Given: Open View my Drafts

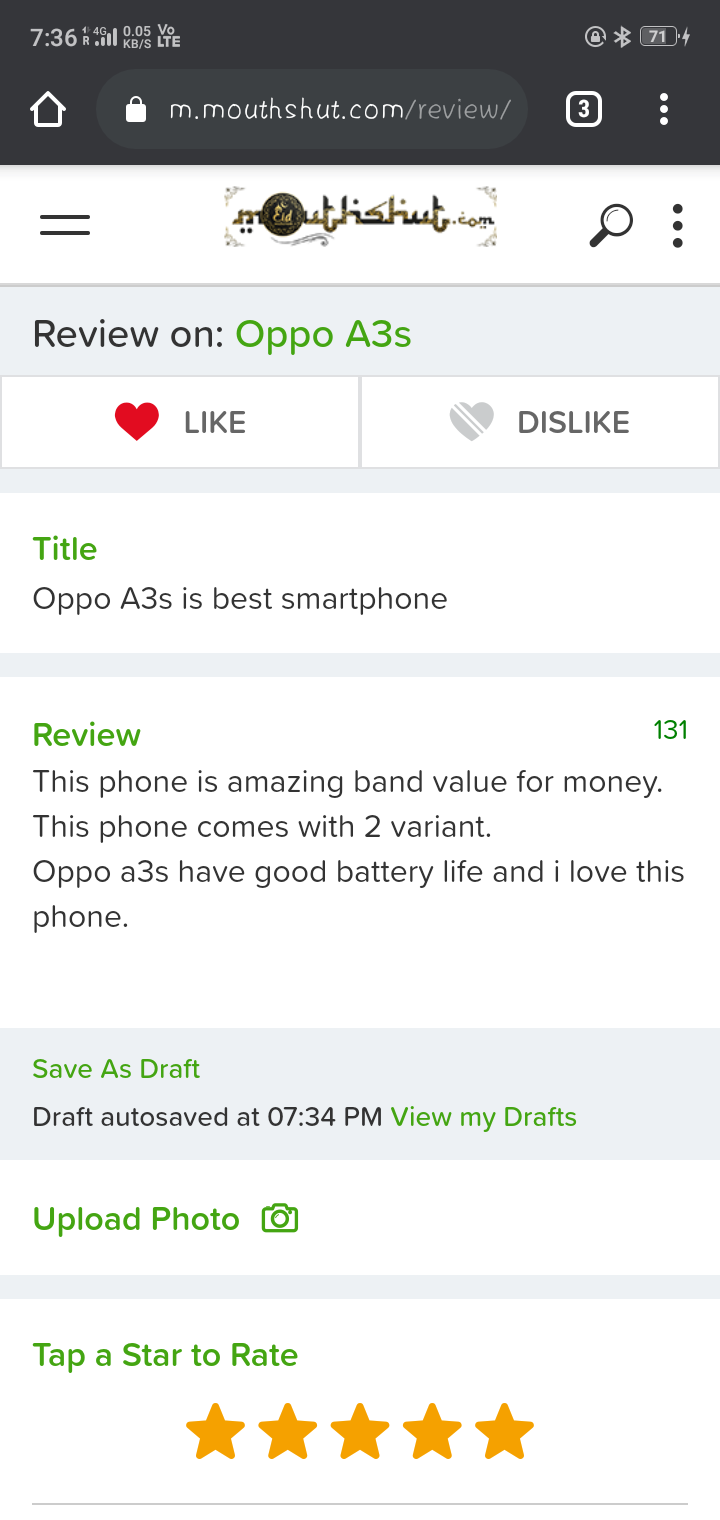Looking at the screenshot, I should 483,1117.
